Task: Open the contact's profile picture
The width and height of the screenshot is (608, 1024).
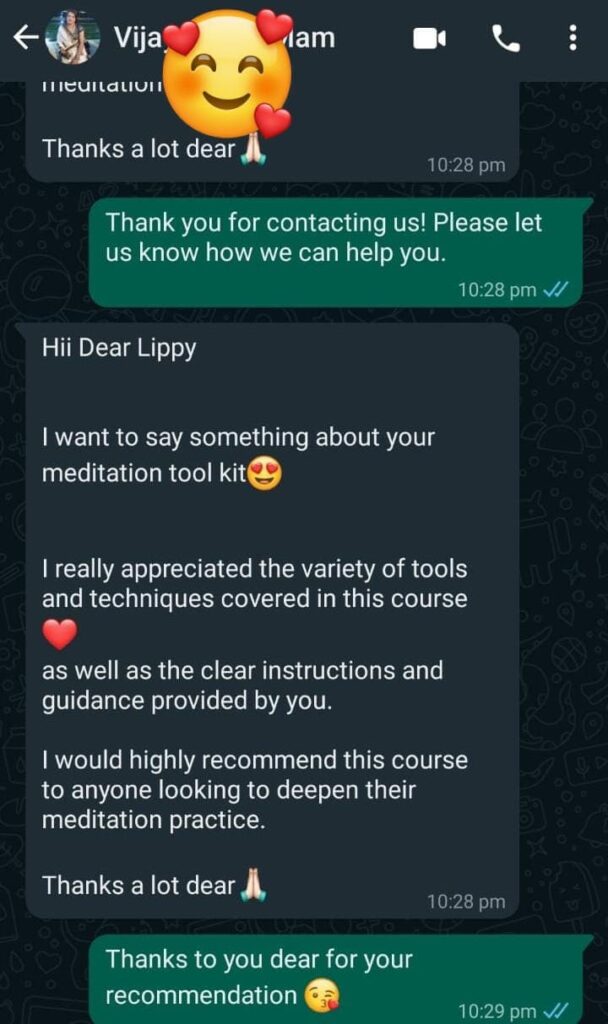Action: (x=73, y=38)
